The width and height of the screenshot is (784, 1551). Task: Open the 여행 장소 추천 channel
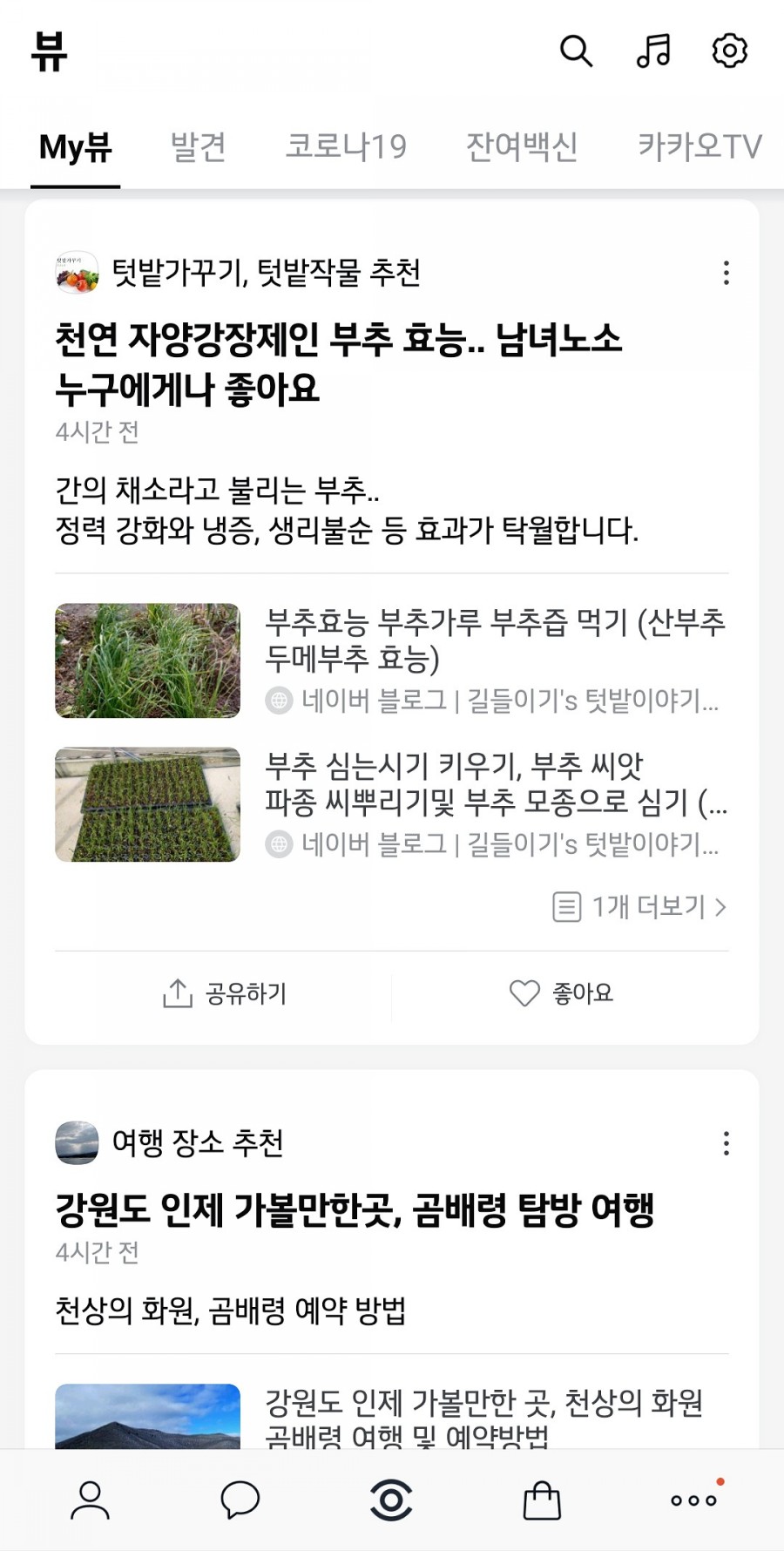pyautogui.click(x=198, y=1142)
